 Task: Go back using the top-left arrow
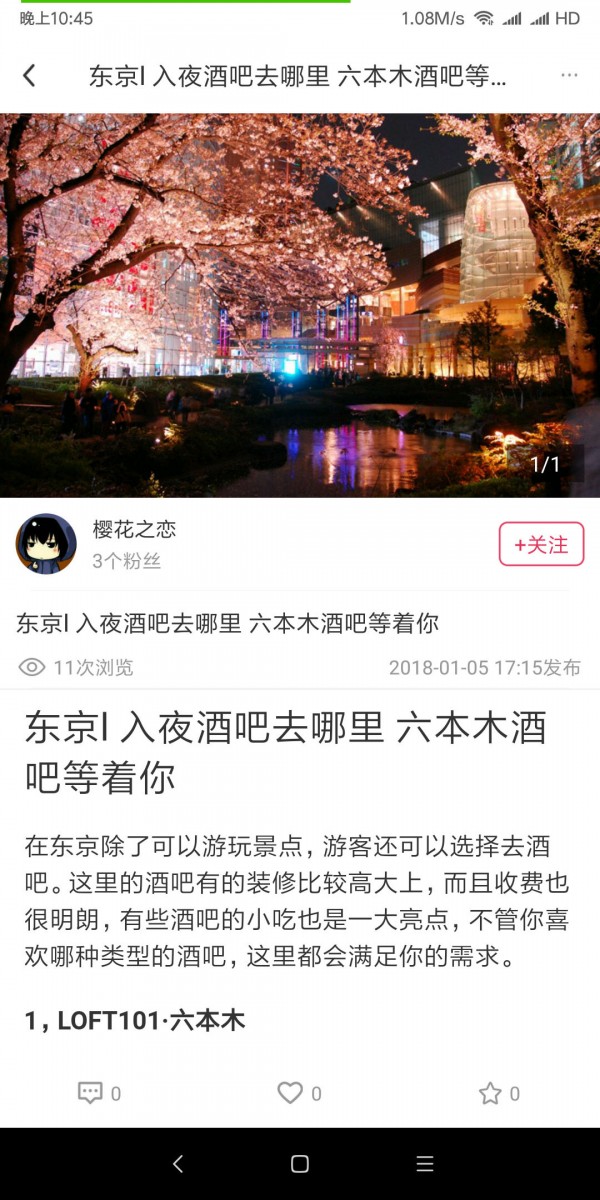(29, 76)
